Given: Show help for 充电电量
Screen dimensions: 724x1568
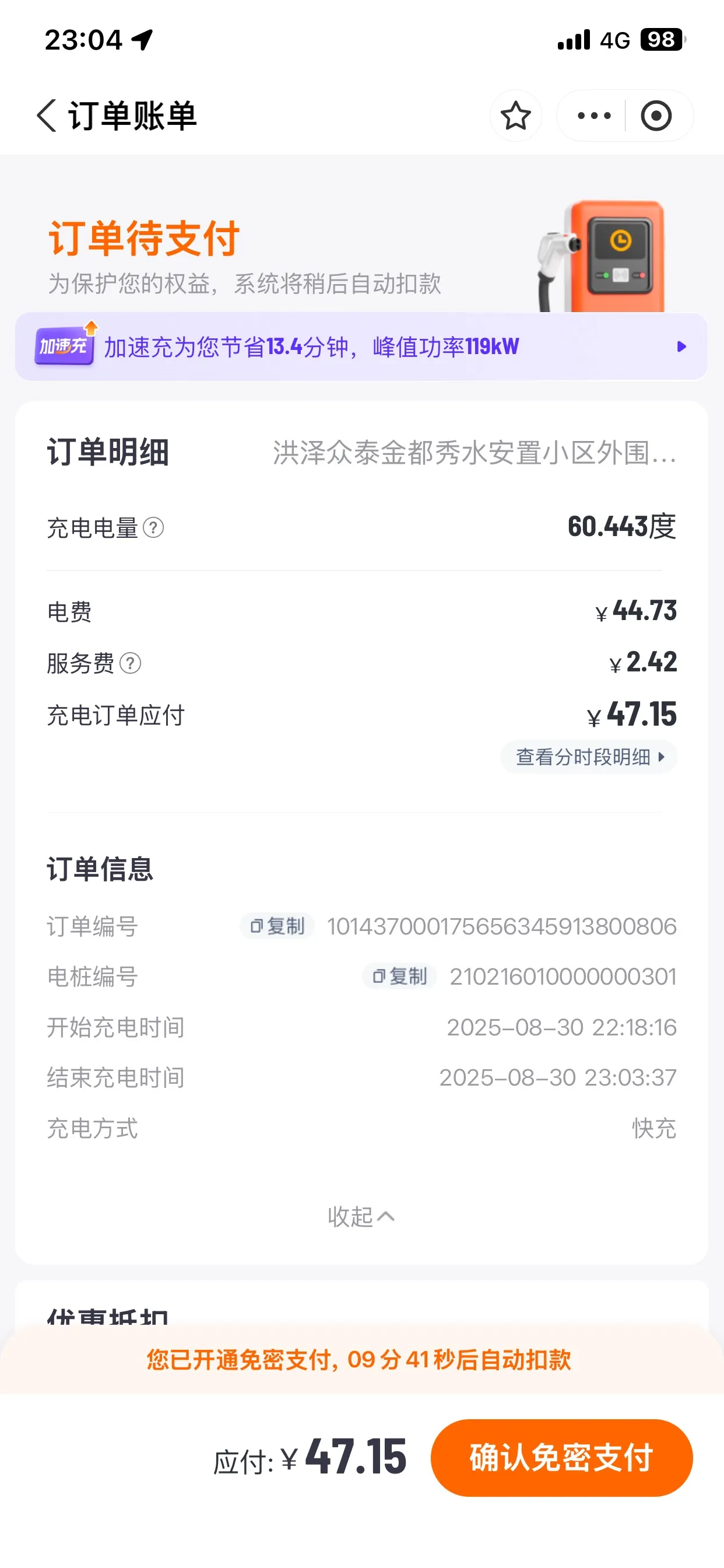Looking at the screenshot, I should [153, 528].
